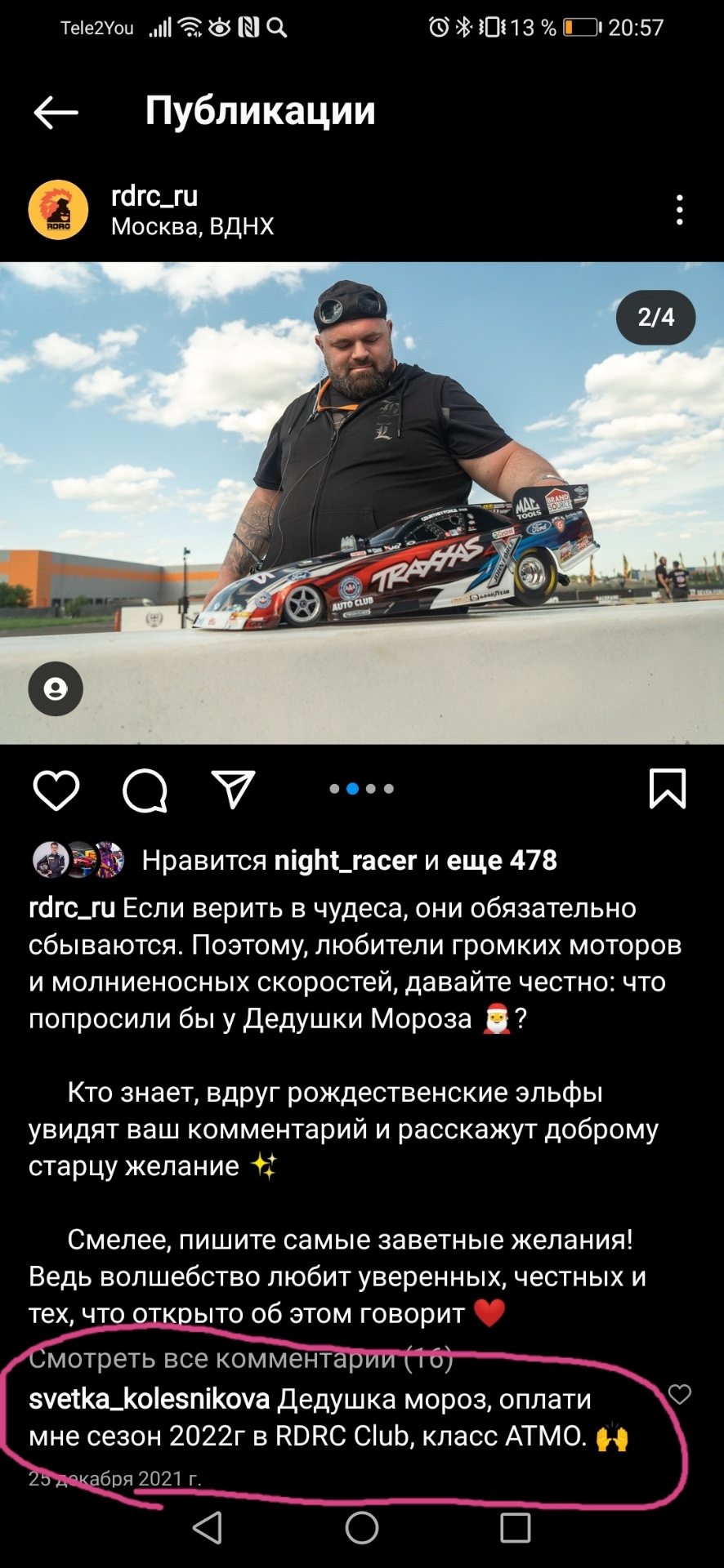This screenshot has width=724, height=1568.
Task: Go back using the top arrow
Action: point(56,112)
